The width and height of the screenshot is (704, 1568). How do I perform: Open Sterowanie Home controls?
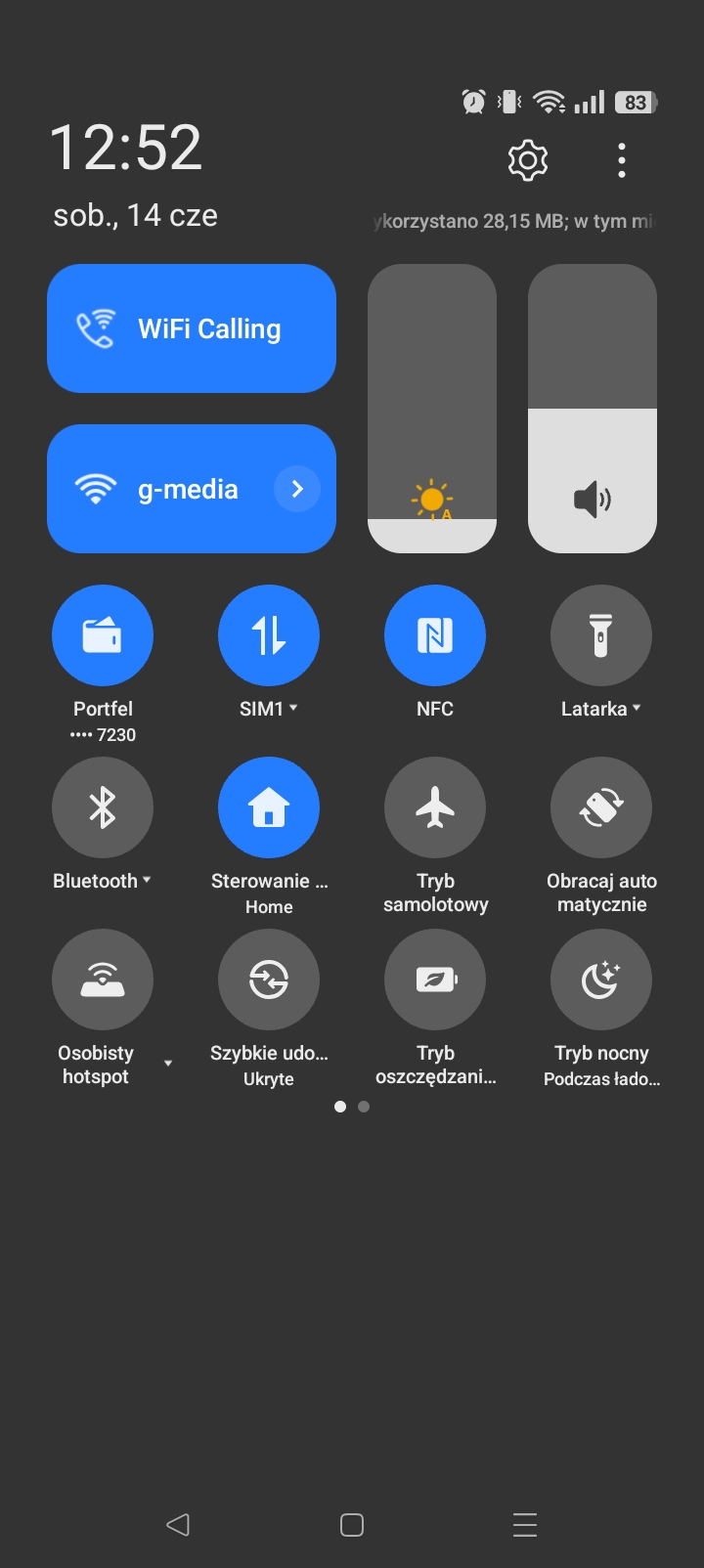coord(269,807)
